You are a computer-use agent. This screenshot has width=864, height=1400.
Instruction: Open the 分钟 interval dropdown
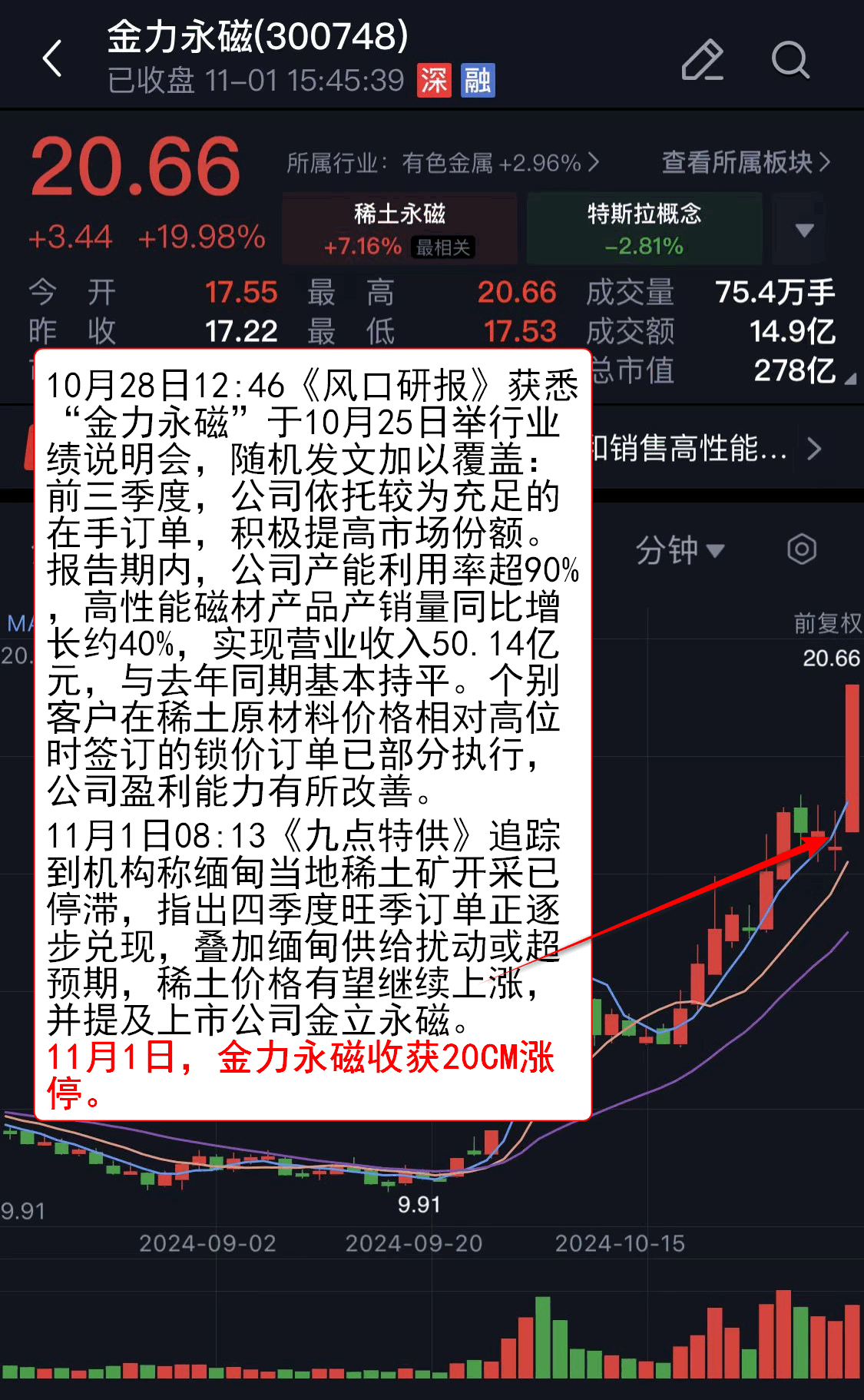click(680, 550)
